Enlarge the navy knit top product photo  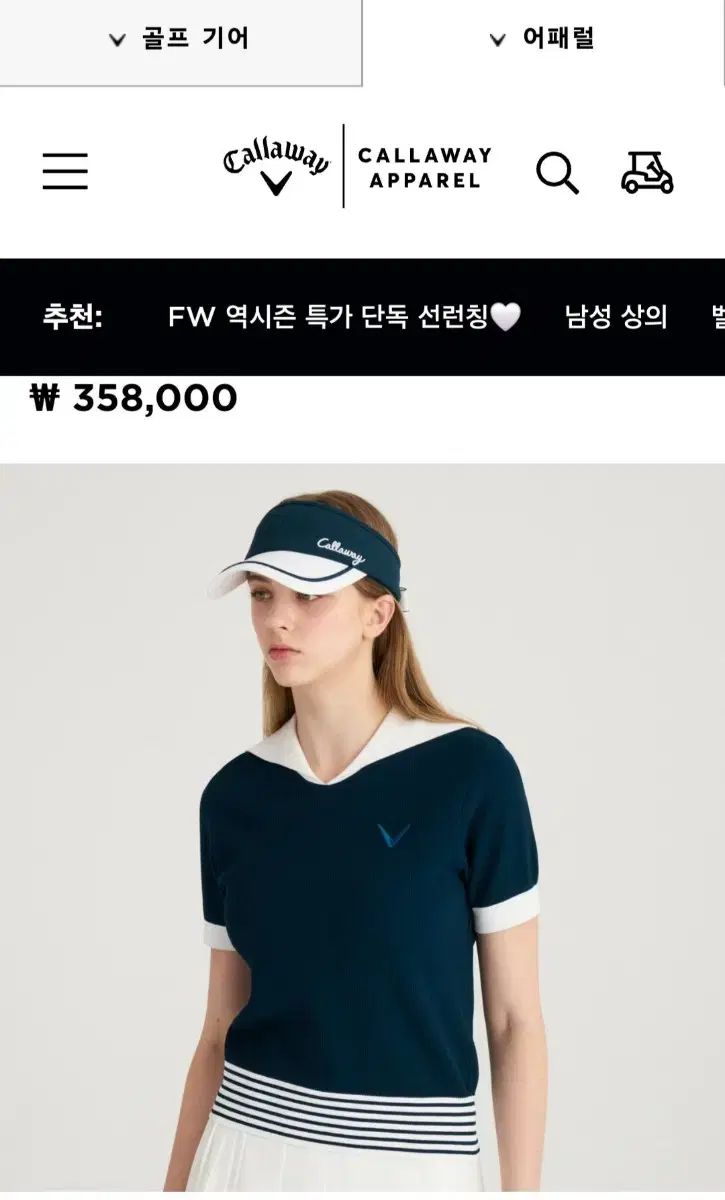[x=362, y=830]
